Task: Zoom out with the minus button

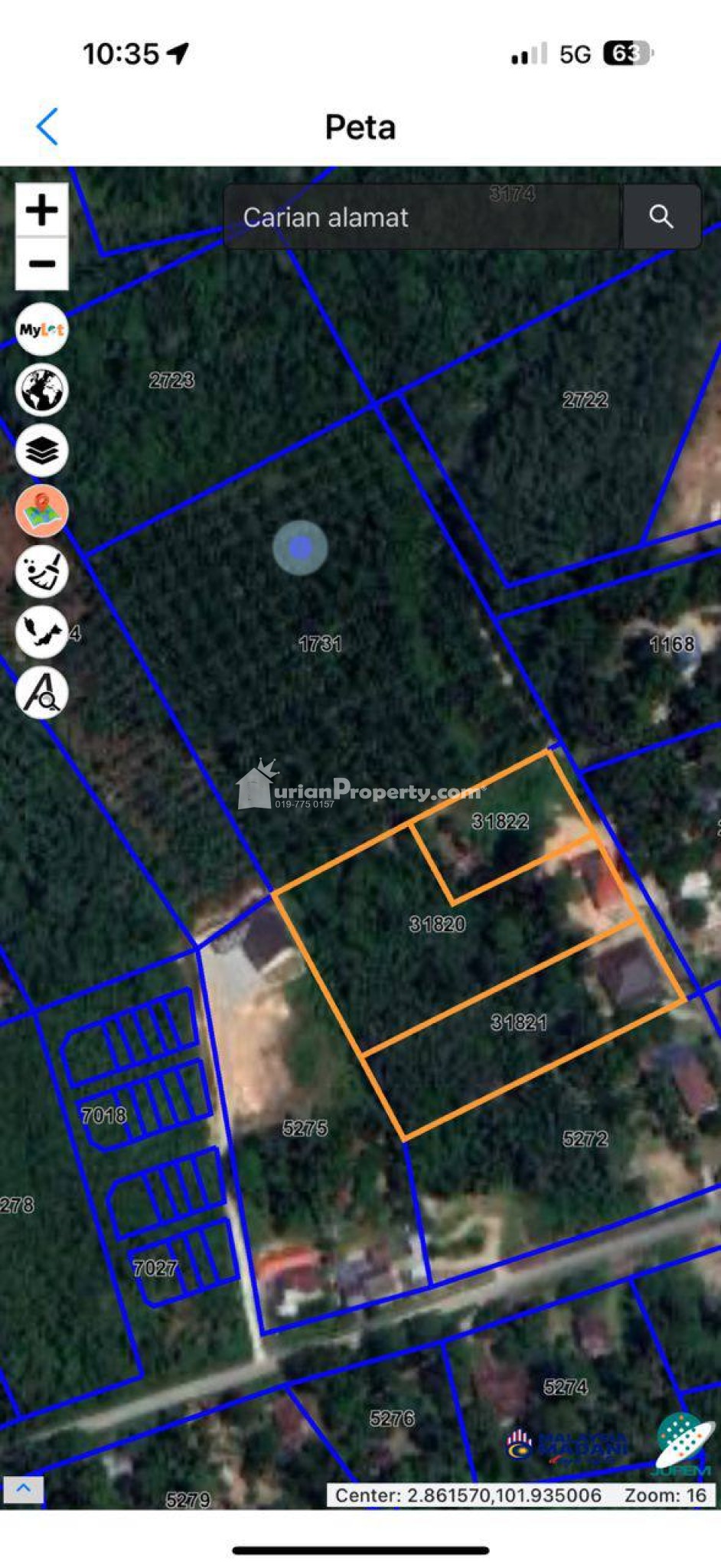Action: [x=42, y=264]
